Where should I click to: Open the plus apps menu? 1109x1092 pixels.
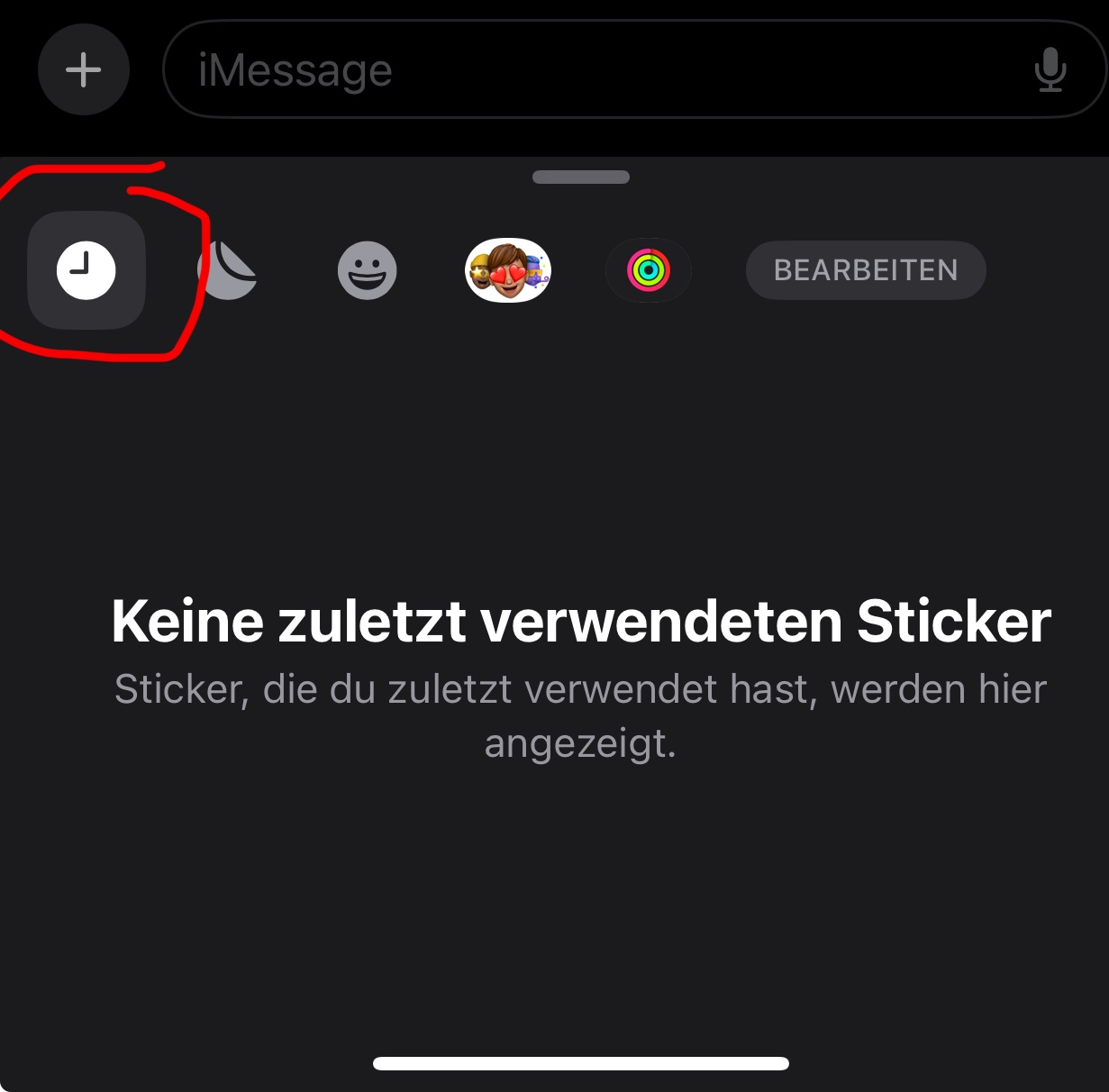pos(84,70)
